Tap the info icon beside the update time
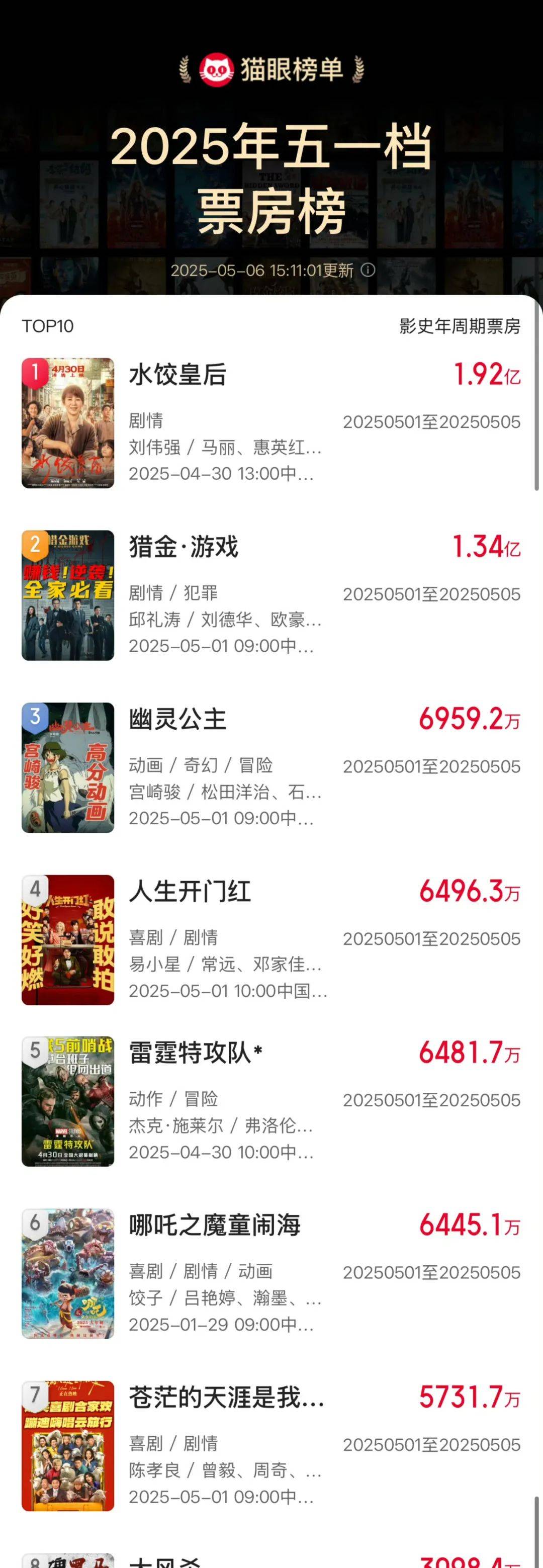543x1568 pixels. coord(368,270)
